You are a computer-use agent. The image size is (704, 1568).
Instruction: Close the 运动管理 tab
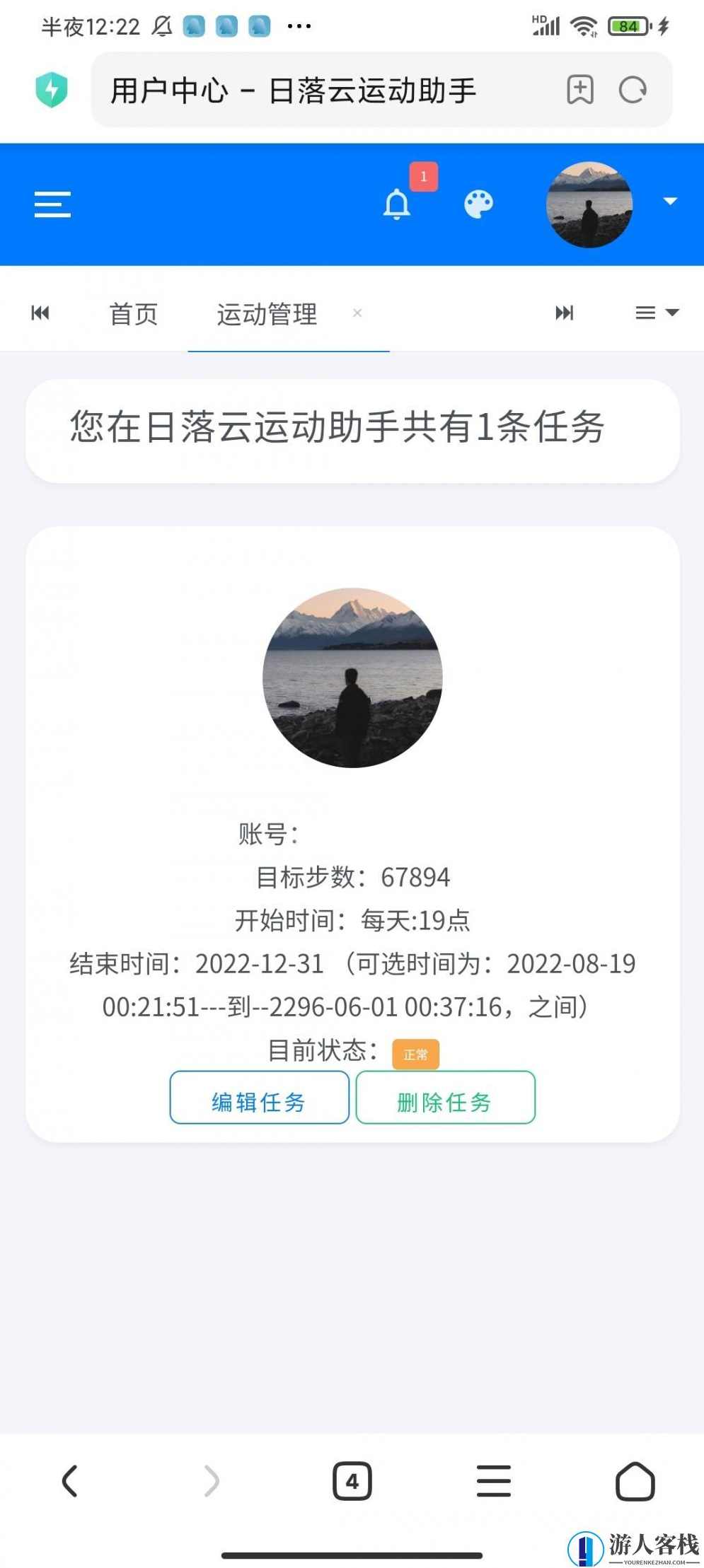coord(357,313)
